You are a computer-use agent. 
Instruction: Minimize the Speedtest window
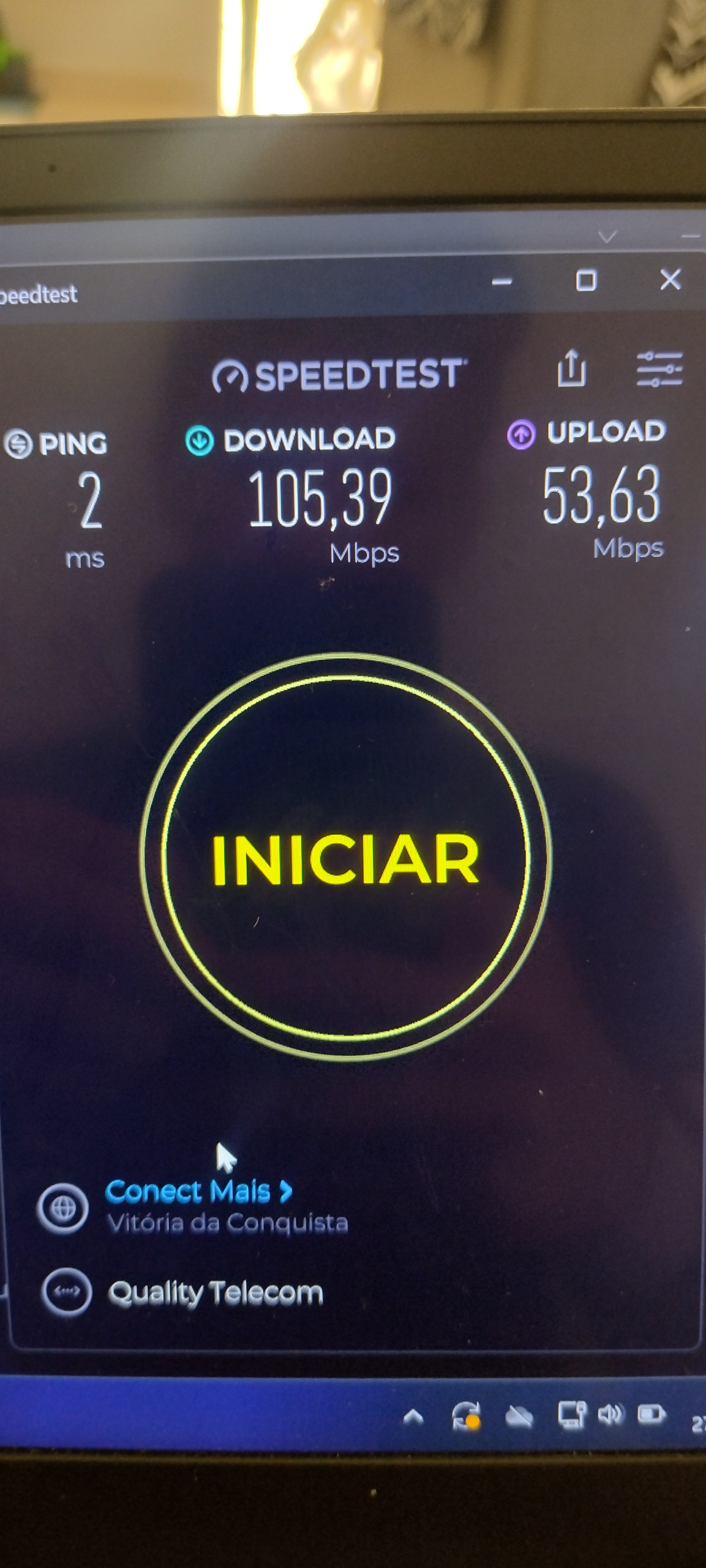(x=502, y=282)
